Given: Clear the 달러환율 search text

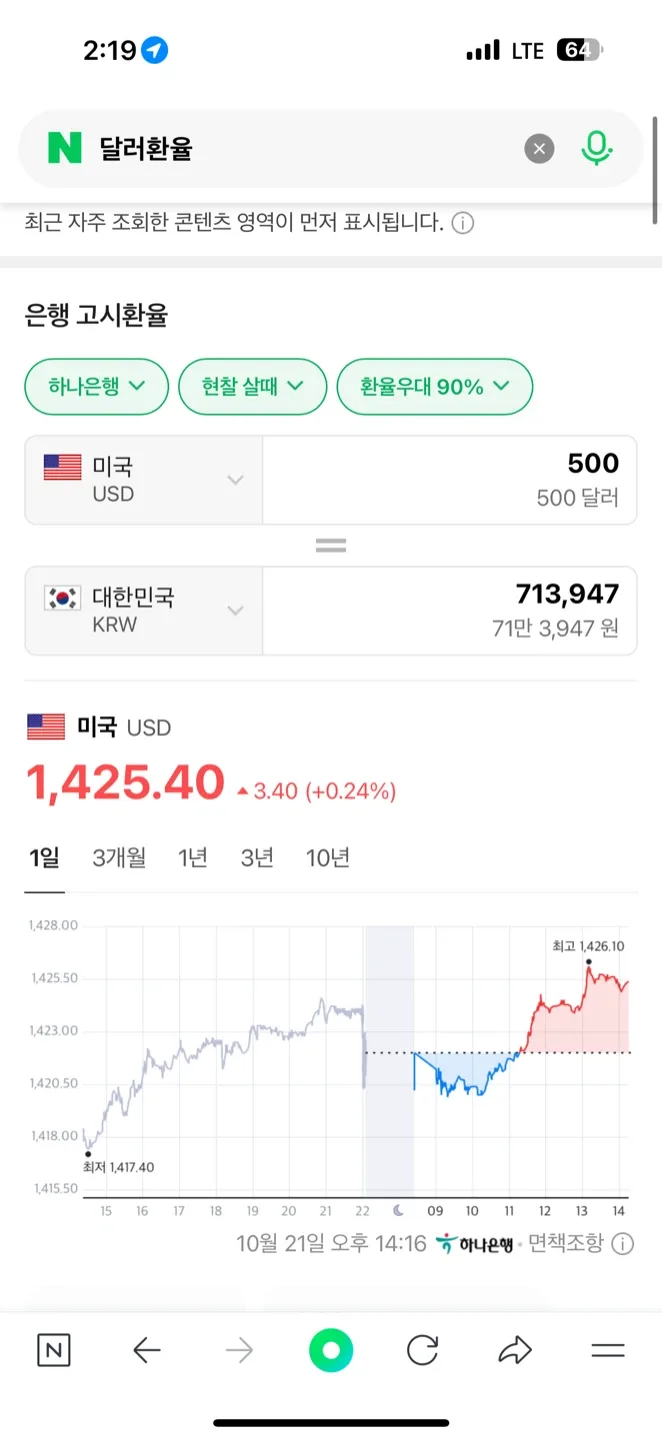Looking at the screenshot, I should (x=539, y=149).
